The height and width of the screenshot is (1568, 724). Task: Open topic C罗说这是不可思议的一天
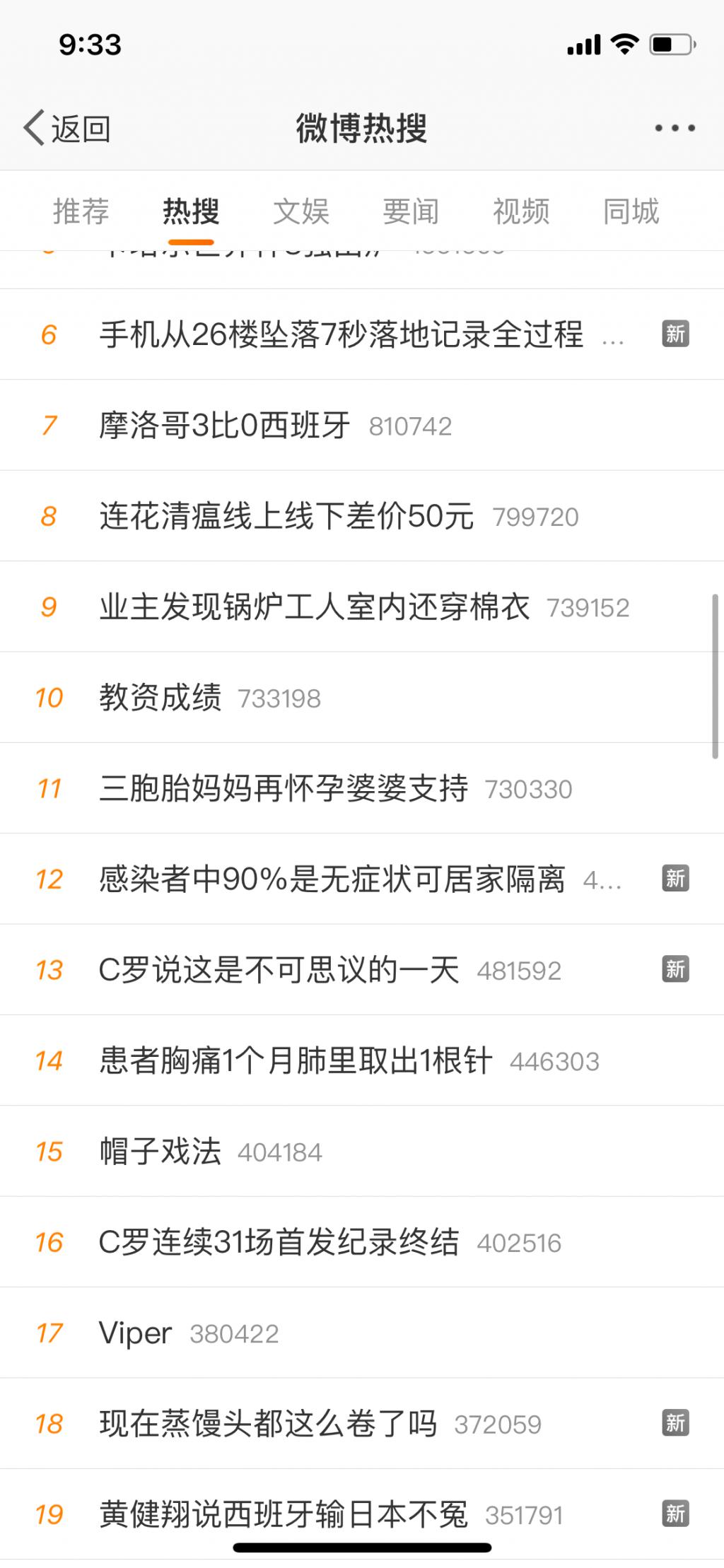tap(279, 970)
